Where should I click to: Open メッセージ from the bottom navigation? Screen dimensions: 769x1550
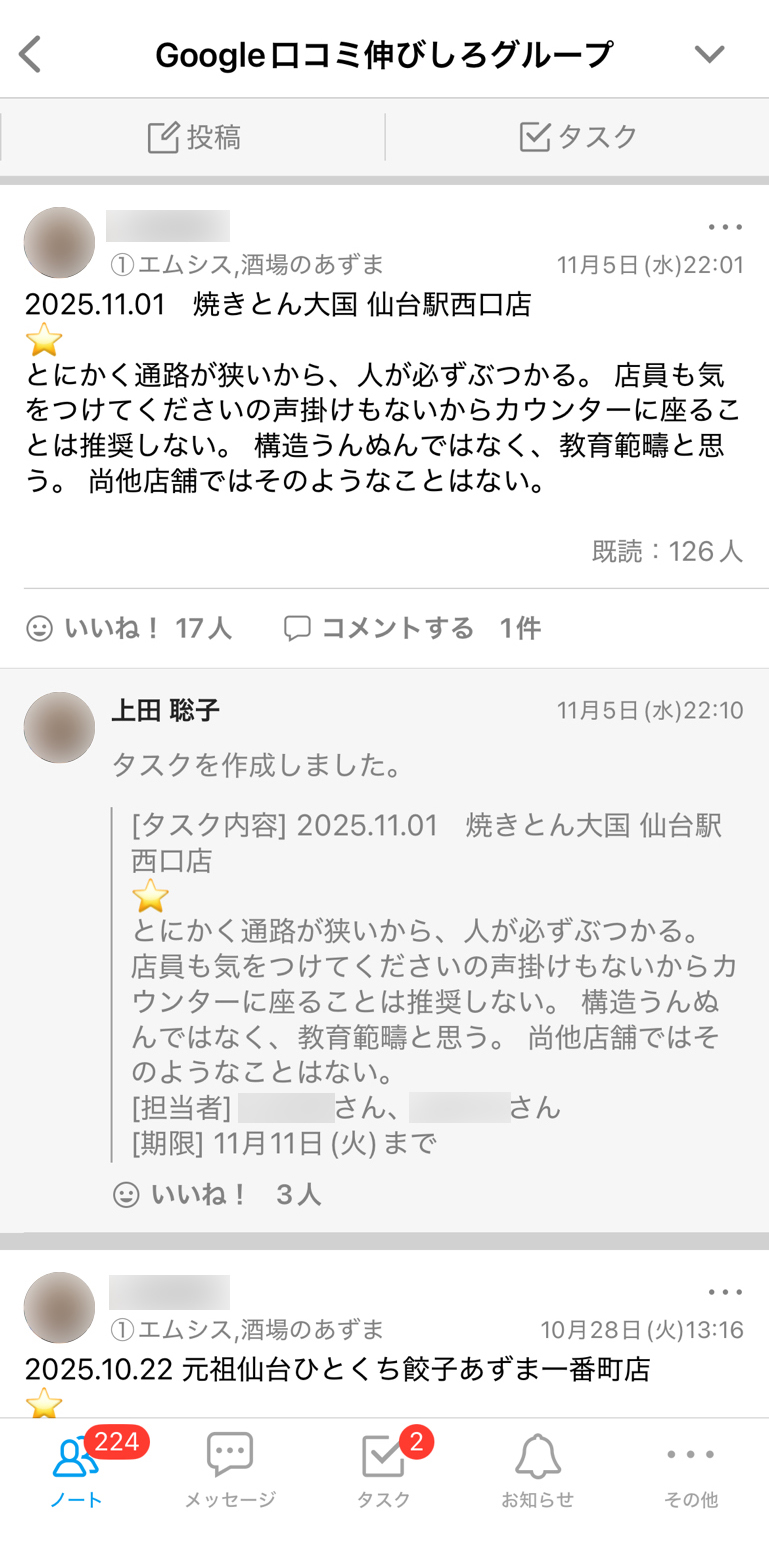tap(229, 1470)
